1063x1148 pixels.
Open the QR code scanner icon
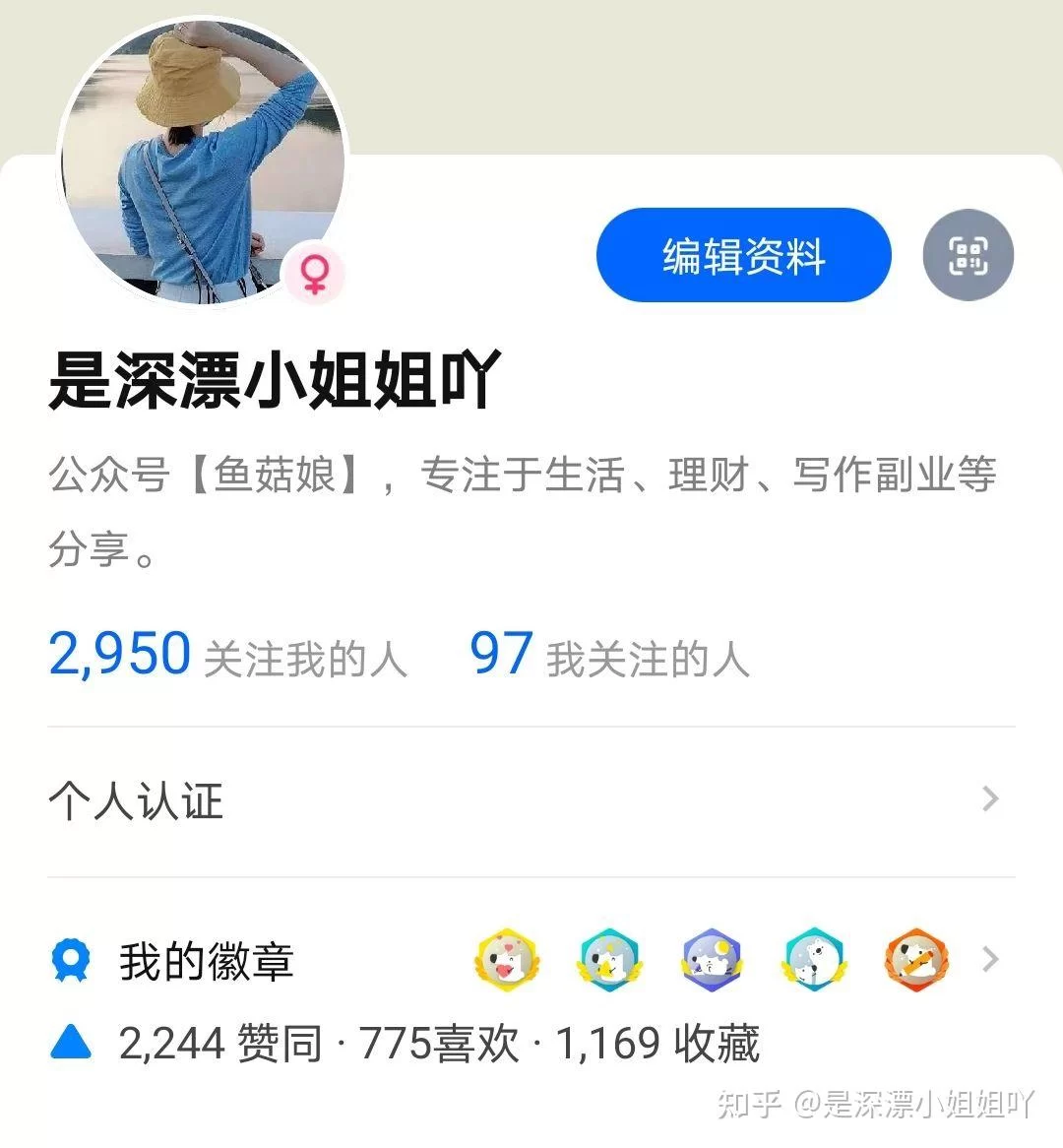click(968, 256)
